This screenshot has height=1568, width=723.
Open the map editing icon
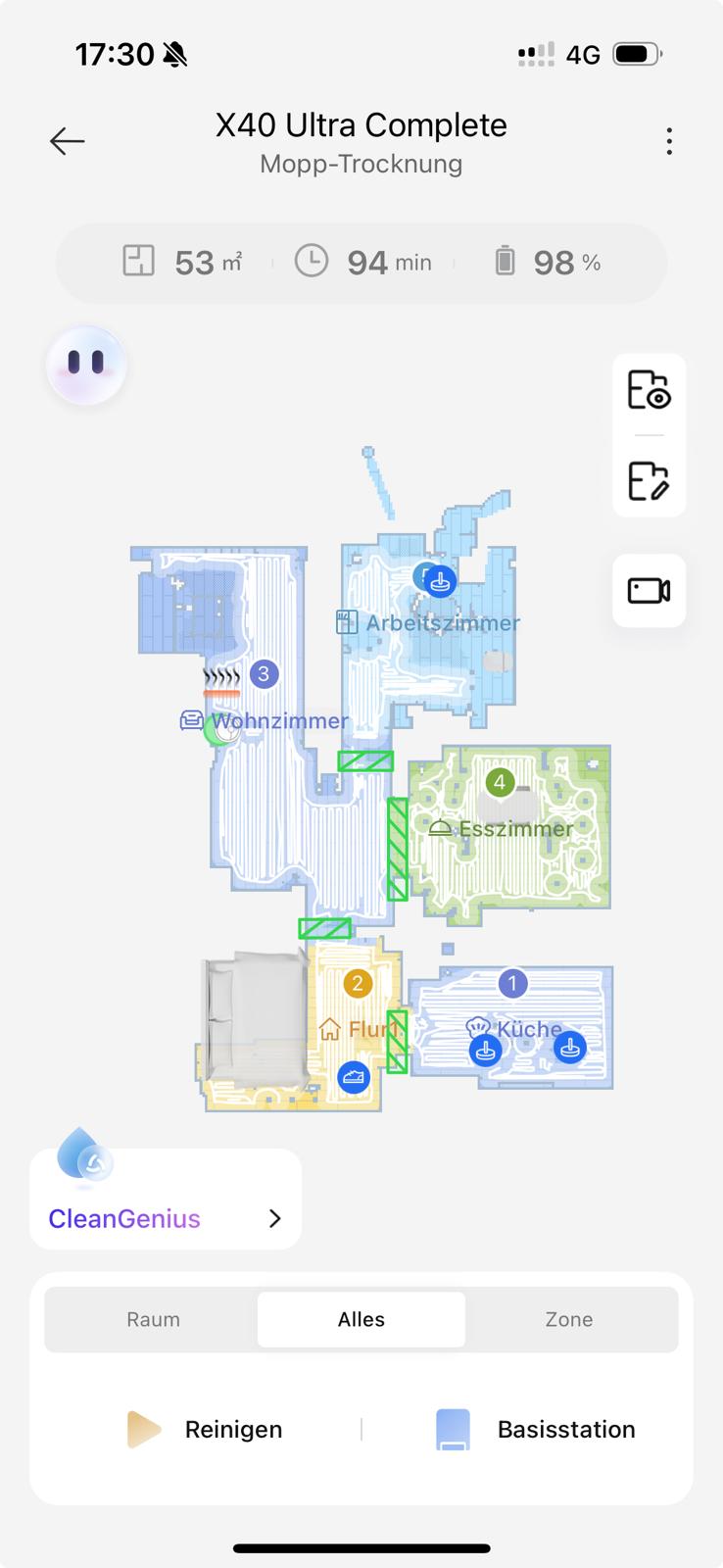point(649,480)
